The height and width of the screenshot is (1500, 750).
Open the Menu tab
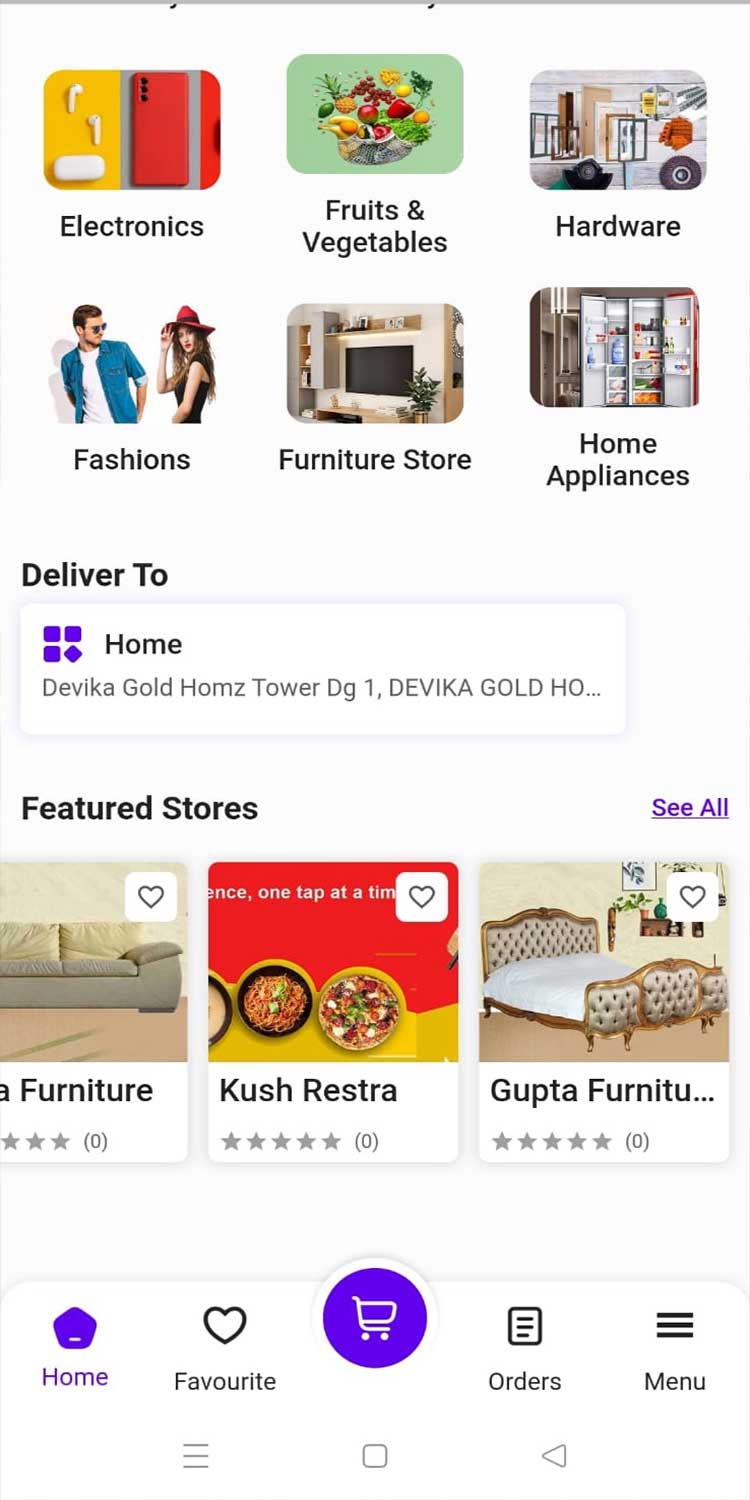point(674,1347)
